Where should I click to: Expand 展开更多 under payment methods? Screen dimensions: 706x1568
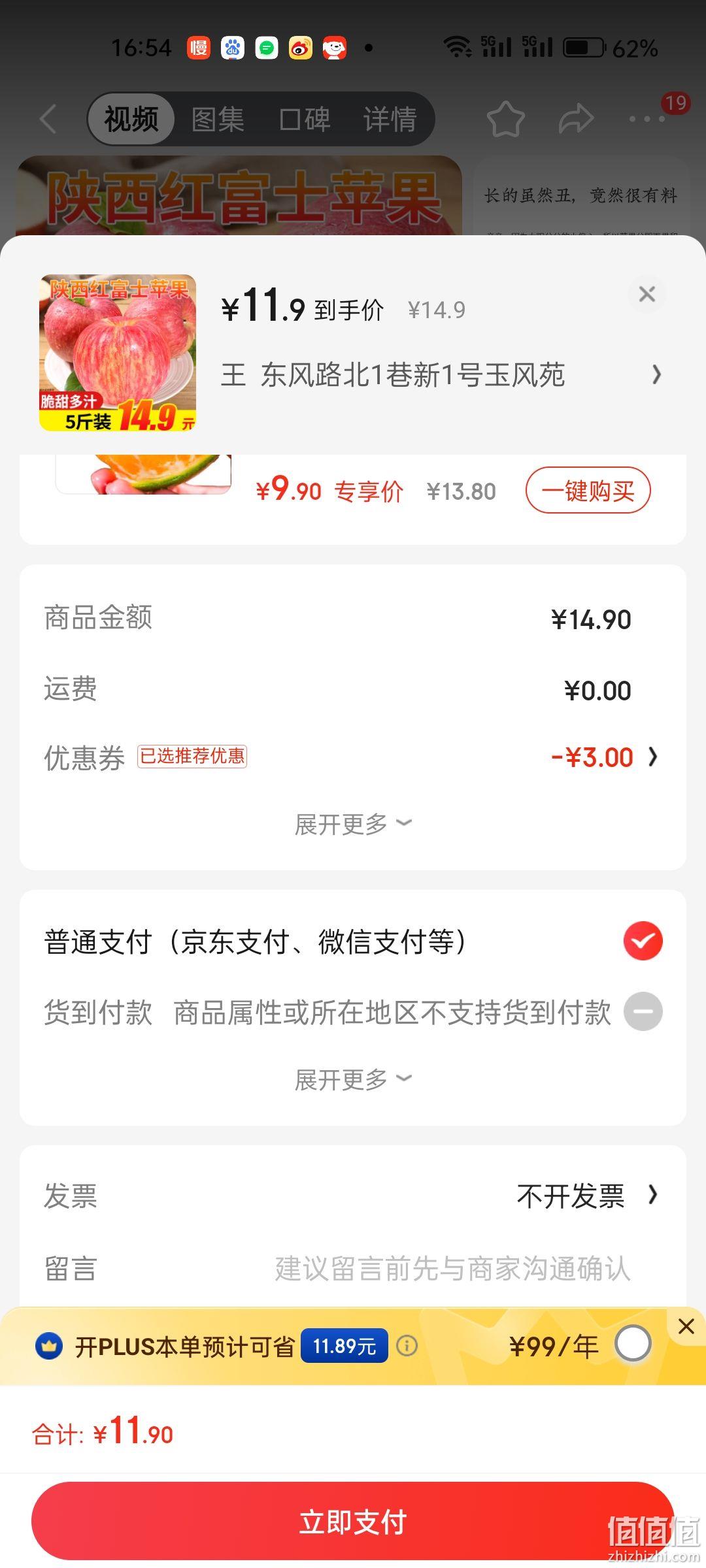coord(352,1079)
